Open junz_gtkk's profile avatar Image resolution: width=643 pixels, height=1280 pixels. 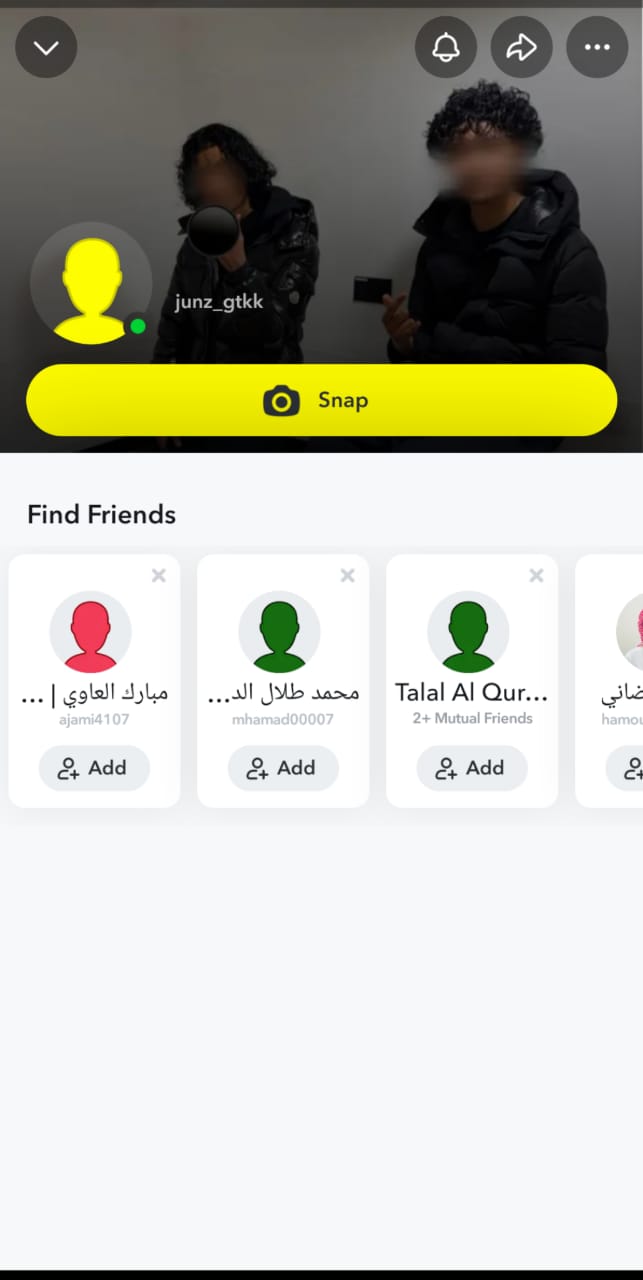[x=91, y=283]
